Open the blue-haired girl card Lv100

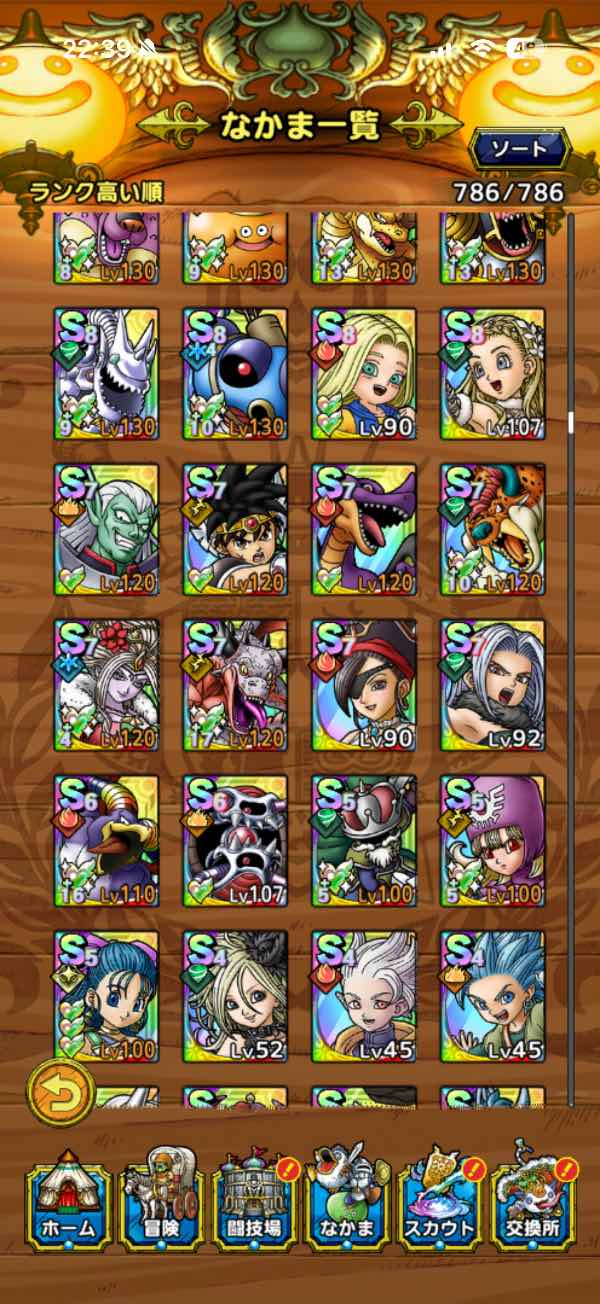point(106,997)
